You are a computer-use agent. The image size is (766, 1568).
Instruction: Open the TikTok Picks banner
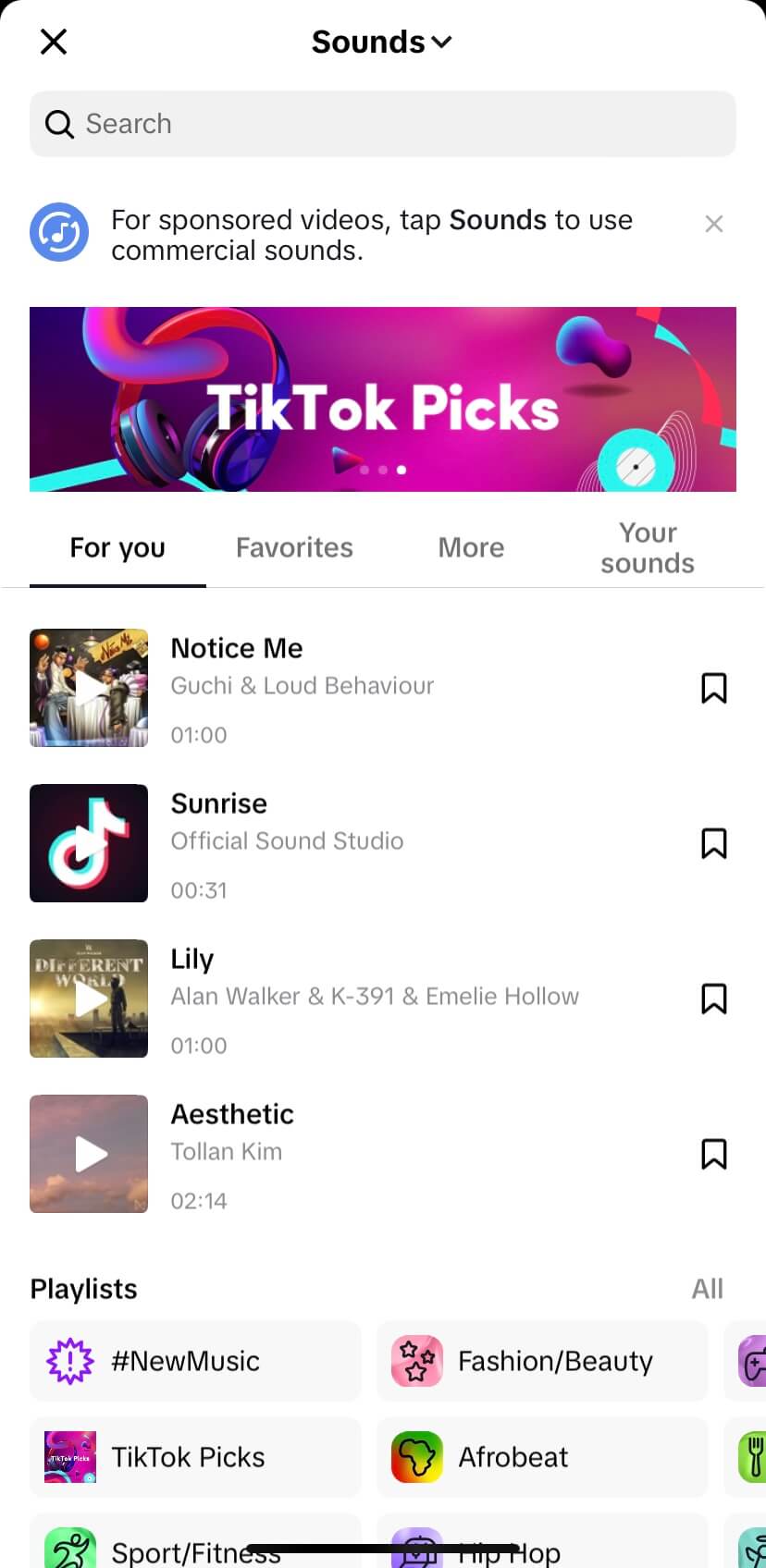[x=383, y=399]
